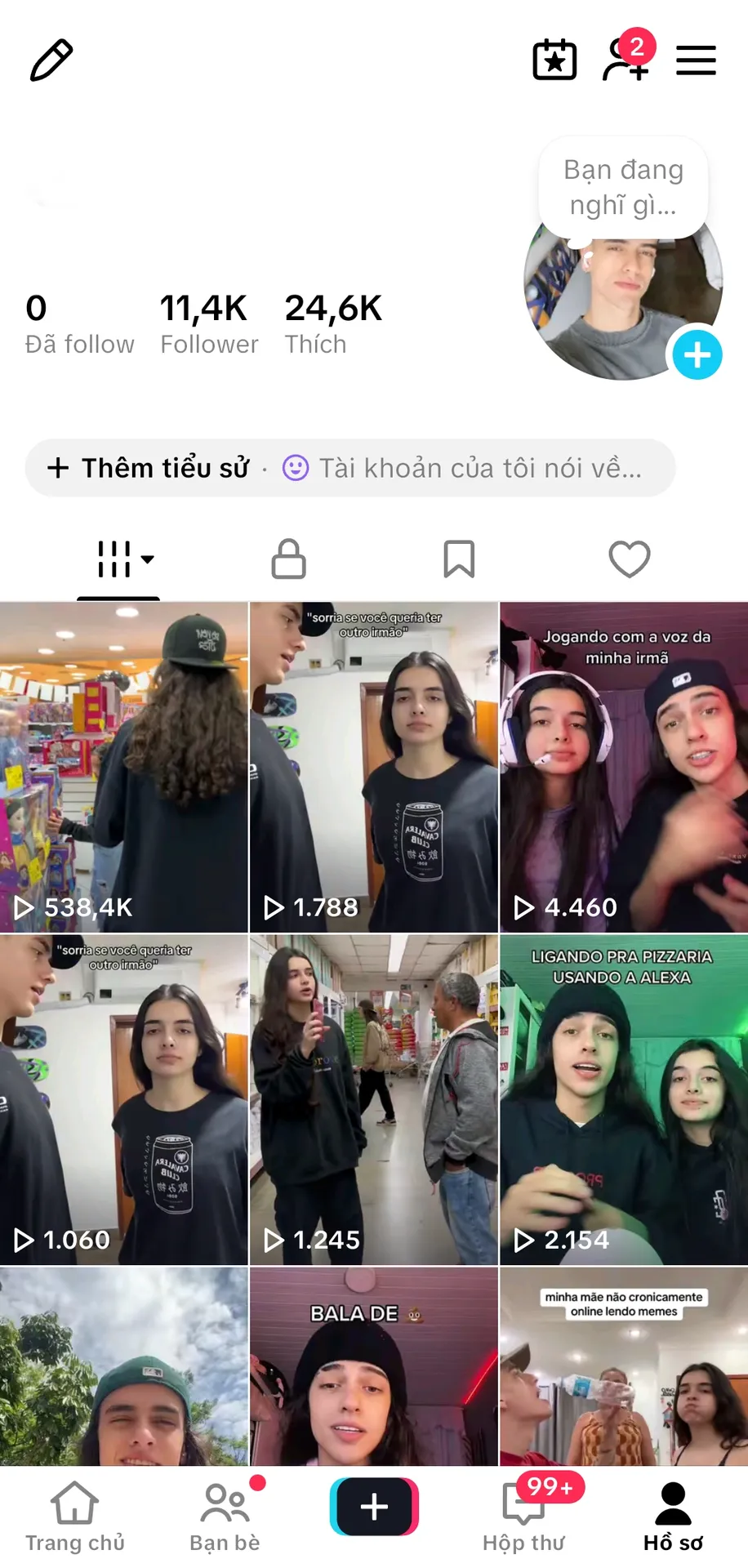Open the calendar star events icon

pyautogui.click(x=554, y=60)
